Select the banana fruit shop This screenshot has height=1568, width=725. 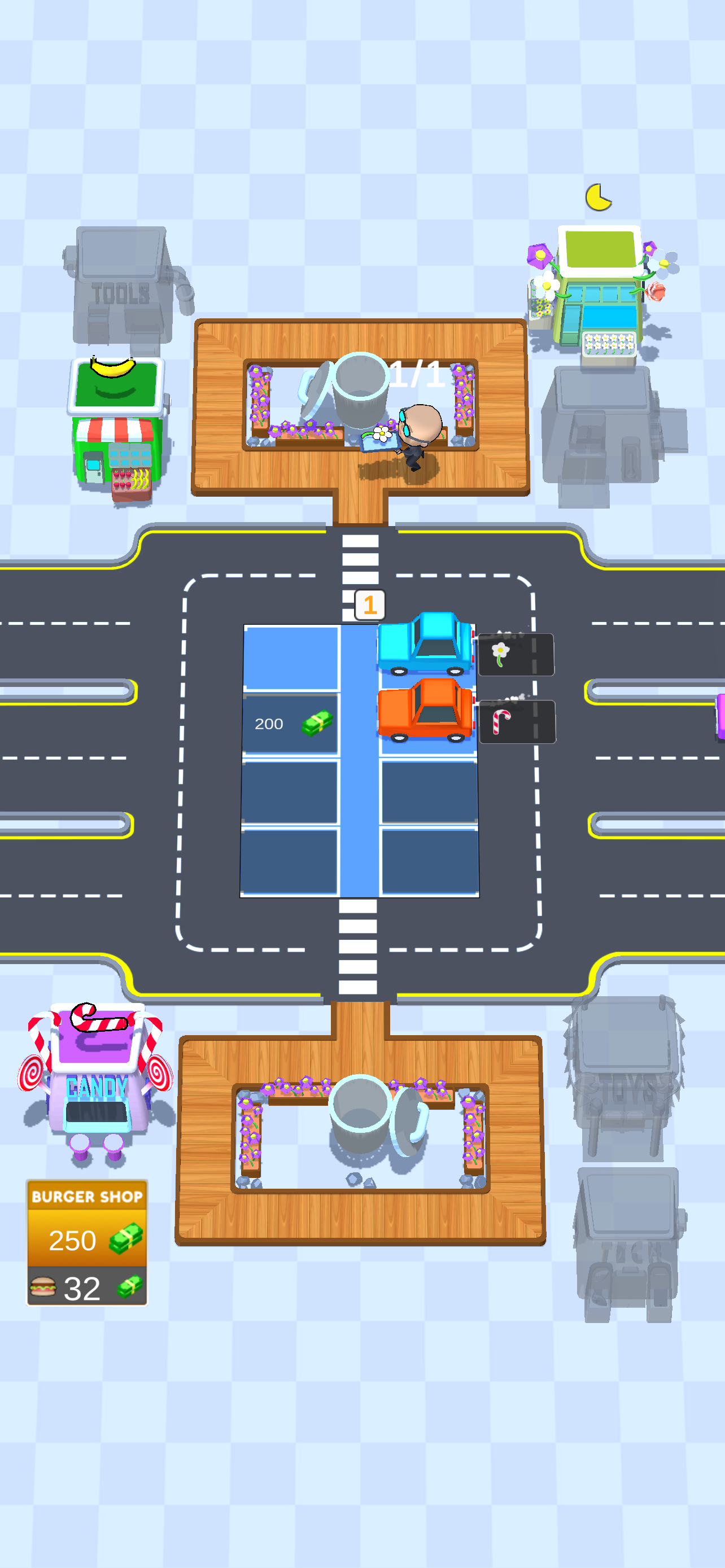[117, 426]
